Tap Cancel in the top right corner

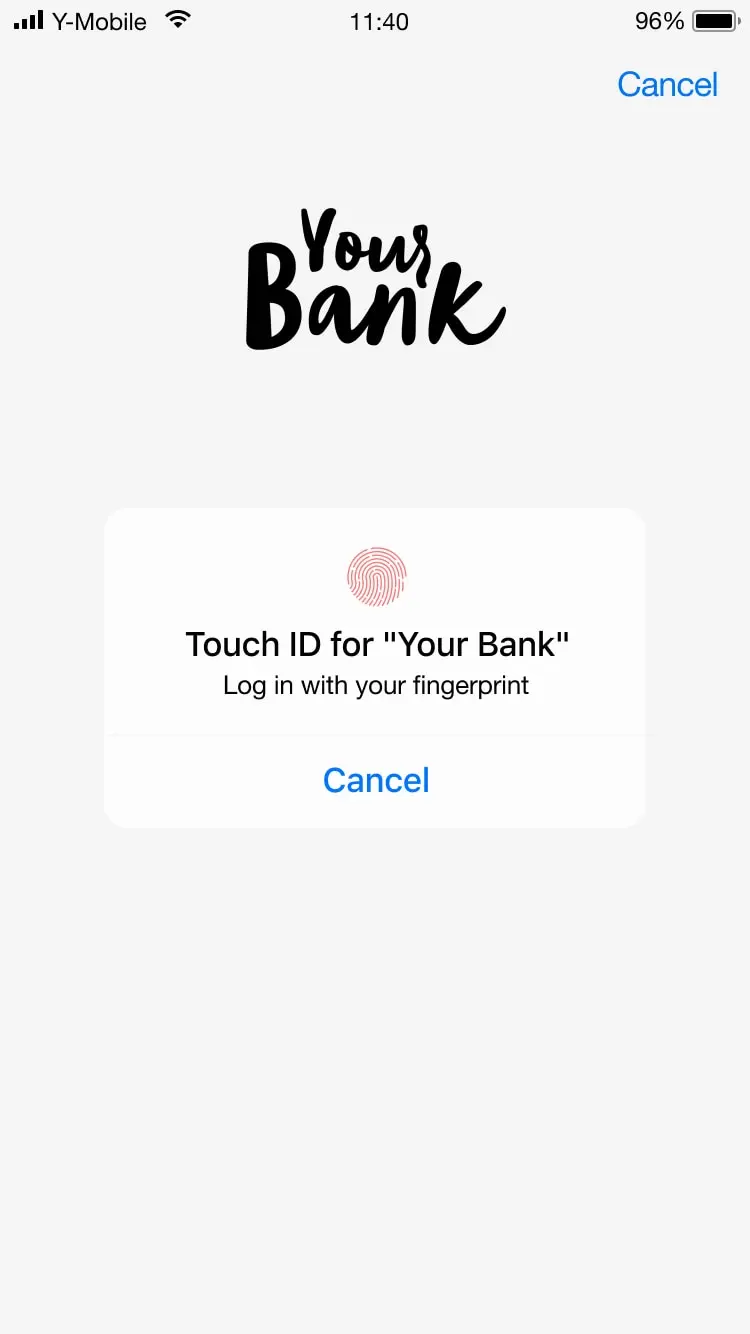[667, 84]
